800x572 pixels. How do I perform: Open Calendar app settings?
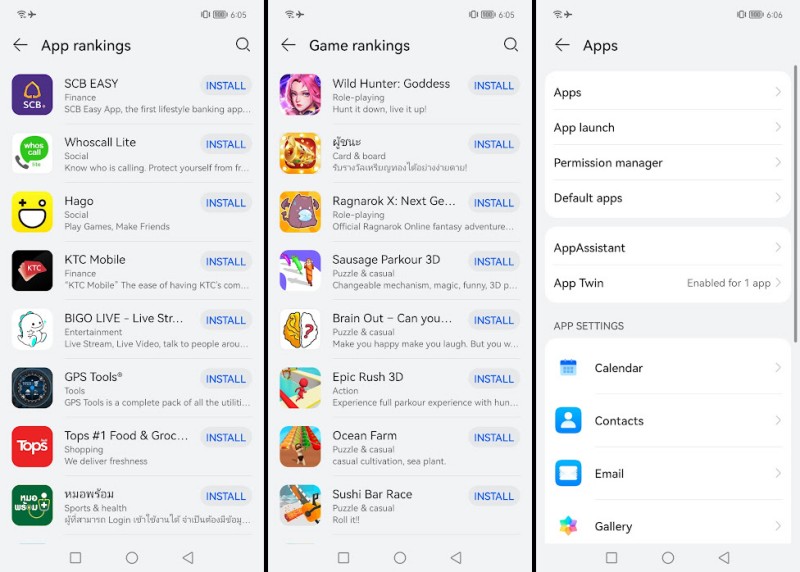pos(667,368)
